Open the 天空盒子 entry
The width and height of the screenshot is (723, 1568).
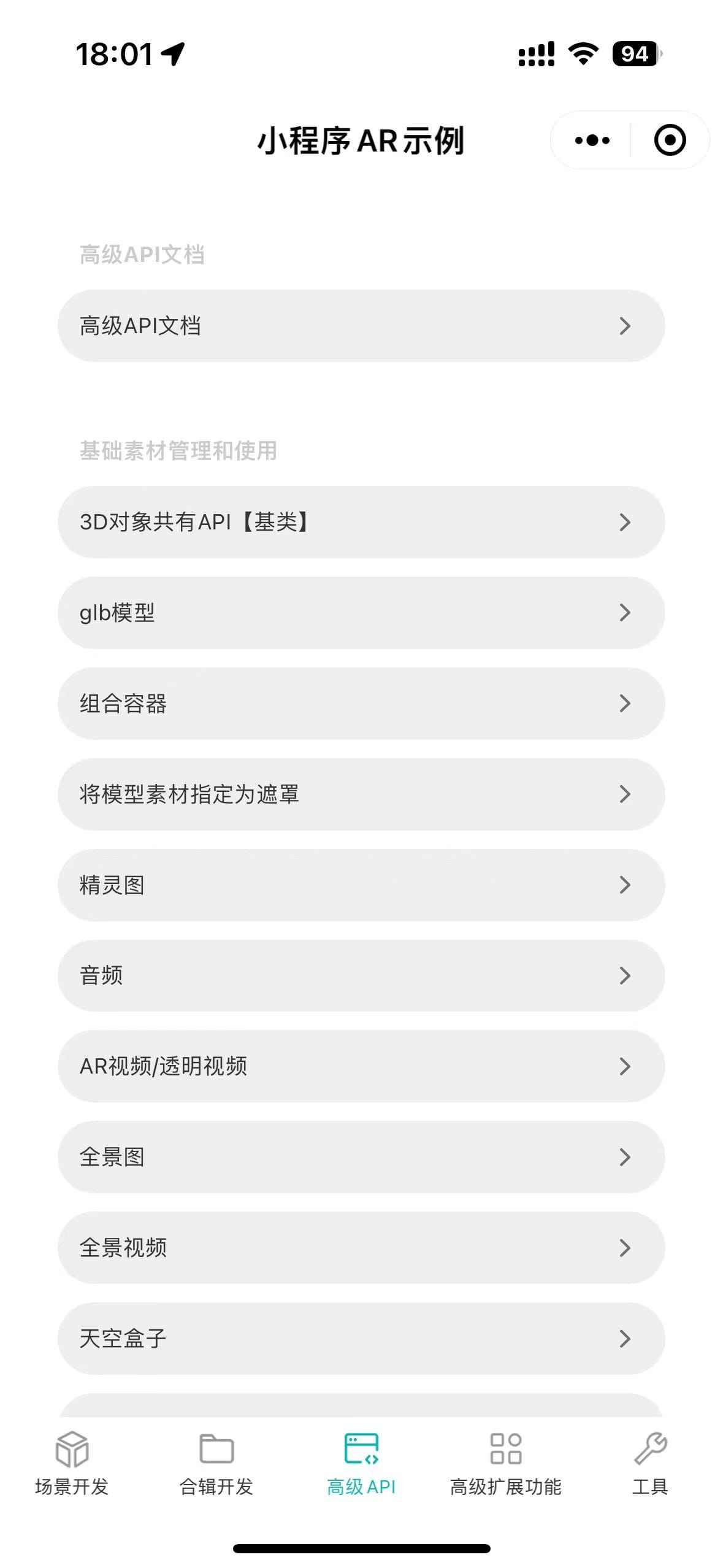(x=361, y=1339)
